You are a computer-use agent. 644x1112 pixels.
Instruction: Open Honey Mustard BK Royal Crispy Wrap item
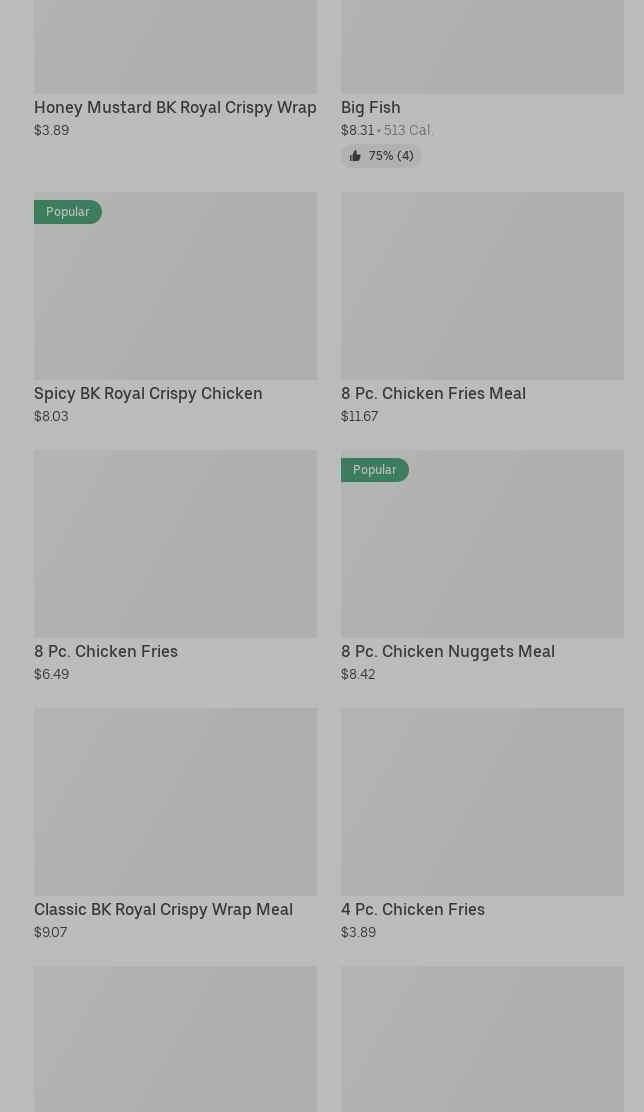(x=175, y=107)
